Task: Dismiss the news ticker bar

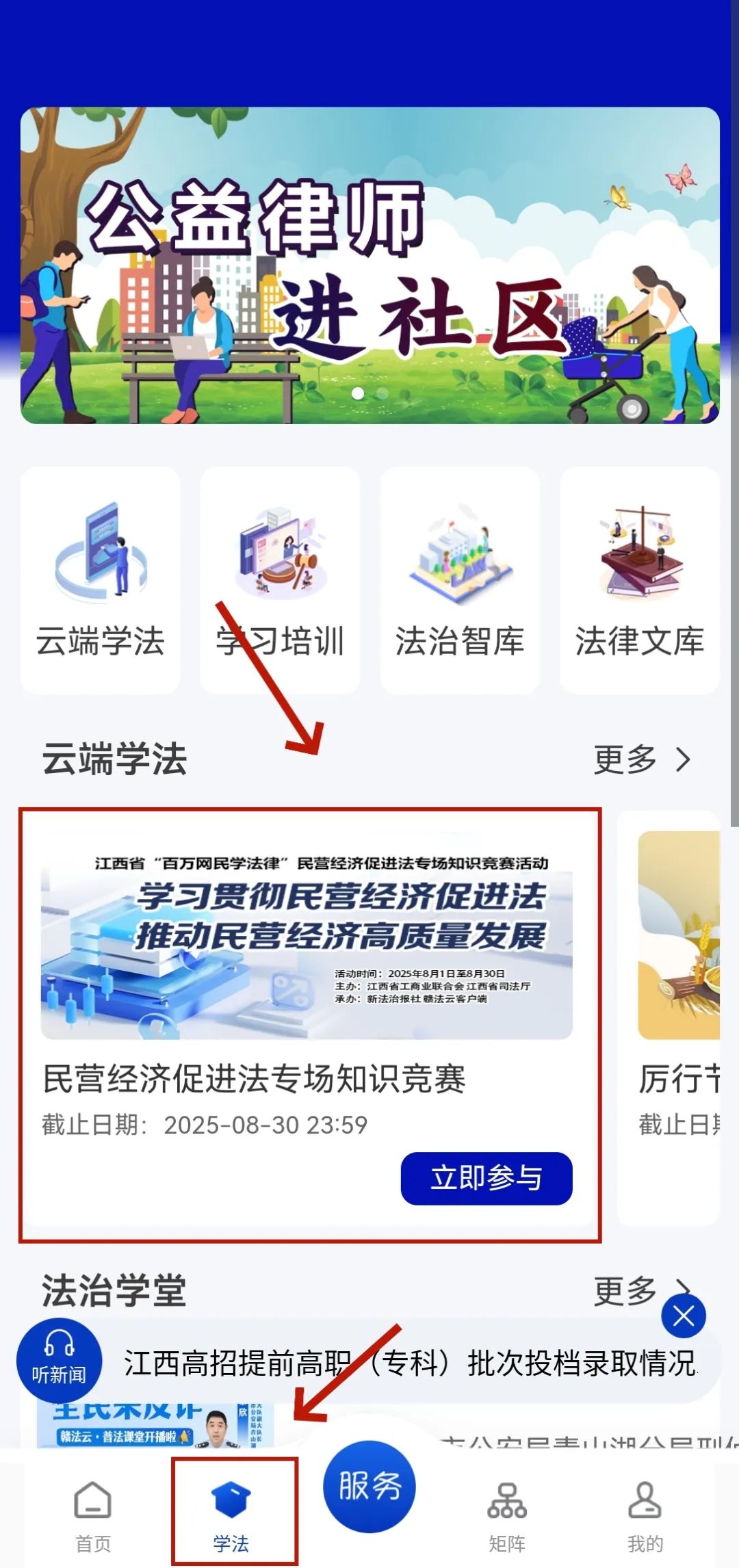Action: click(x=683, y=1316)
